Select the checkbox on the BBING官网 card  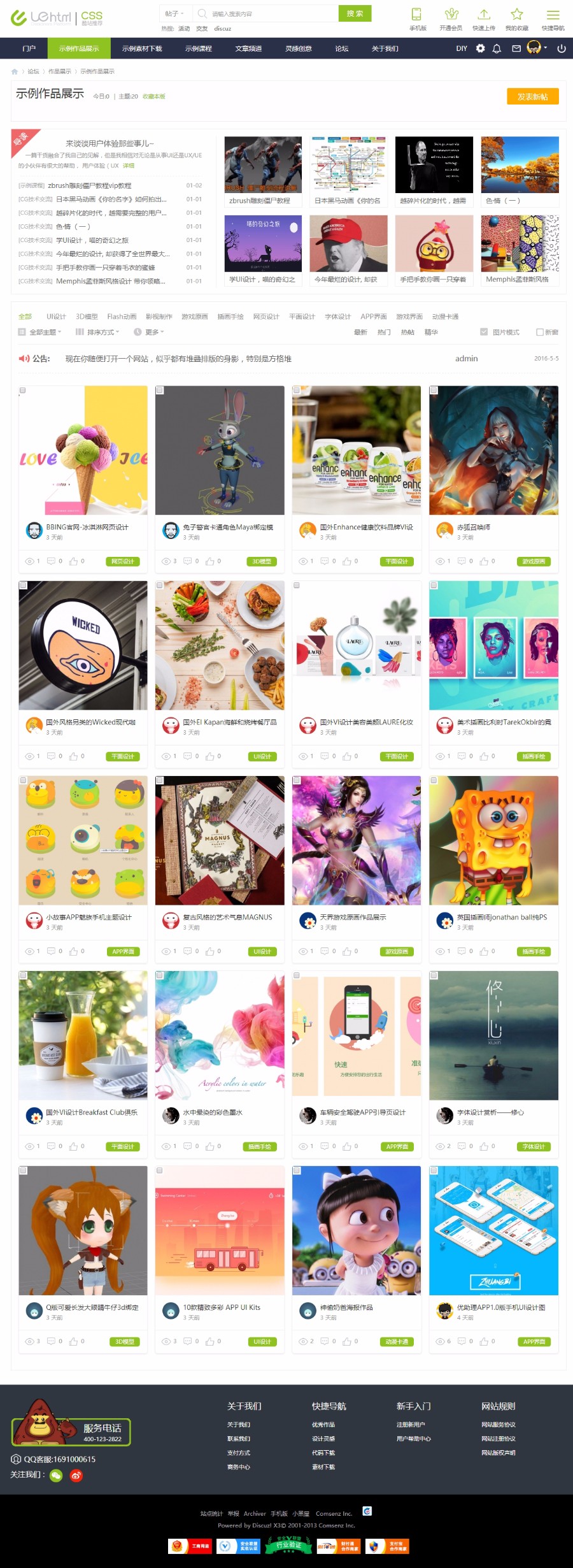[23, 391]
